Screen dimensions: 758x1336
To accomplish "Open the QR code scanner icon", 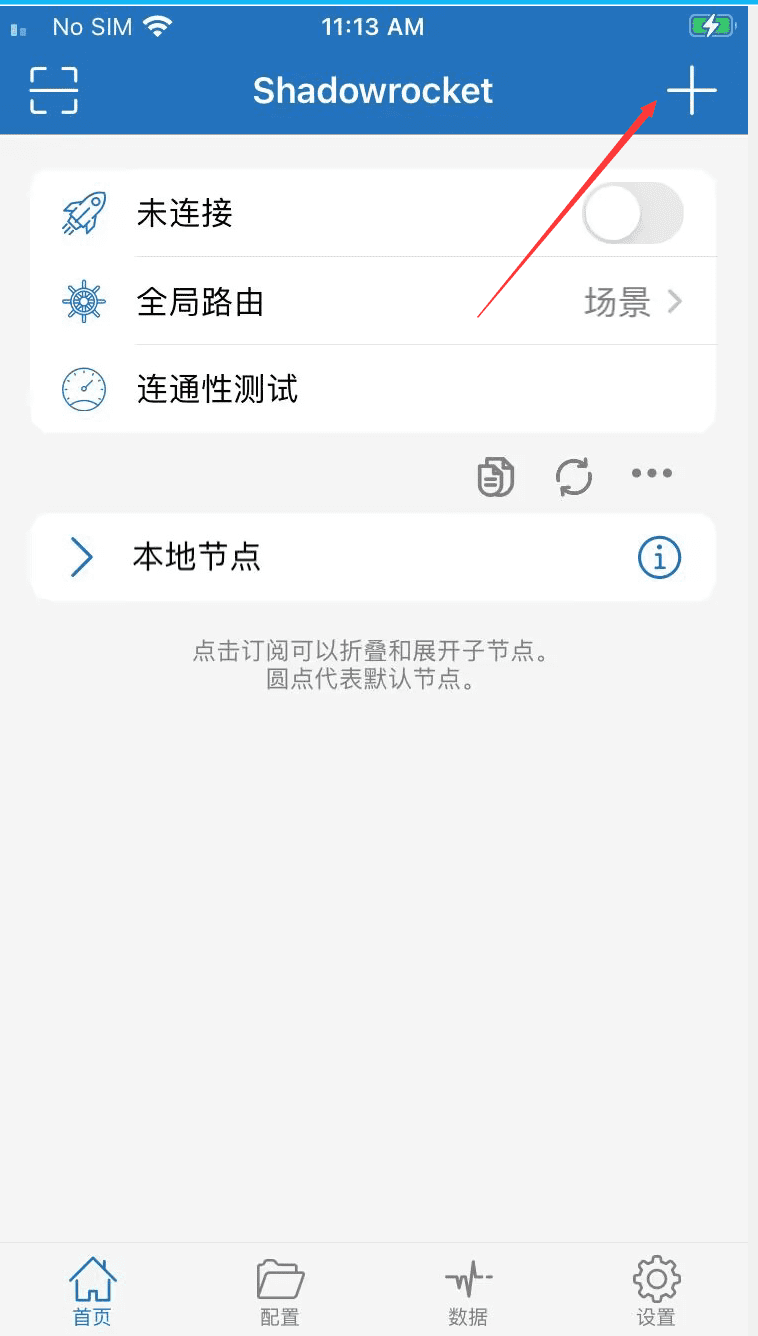I will pos(54,91).
